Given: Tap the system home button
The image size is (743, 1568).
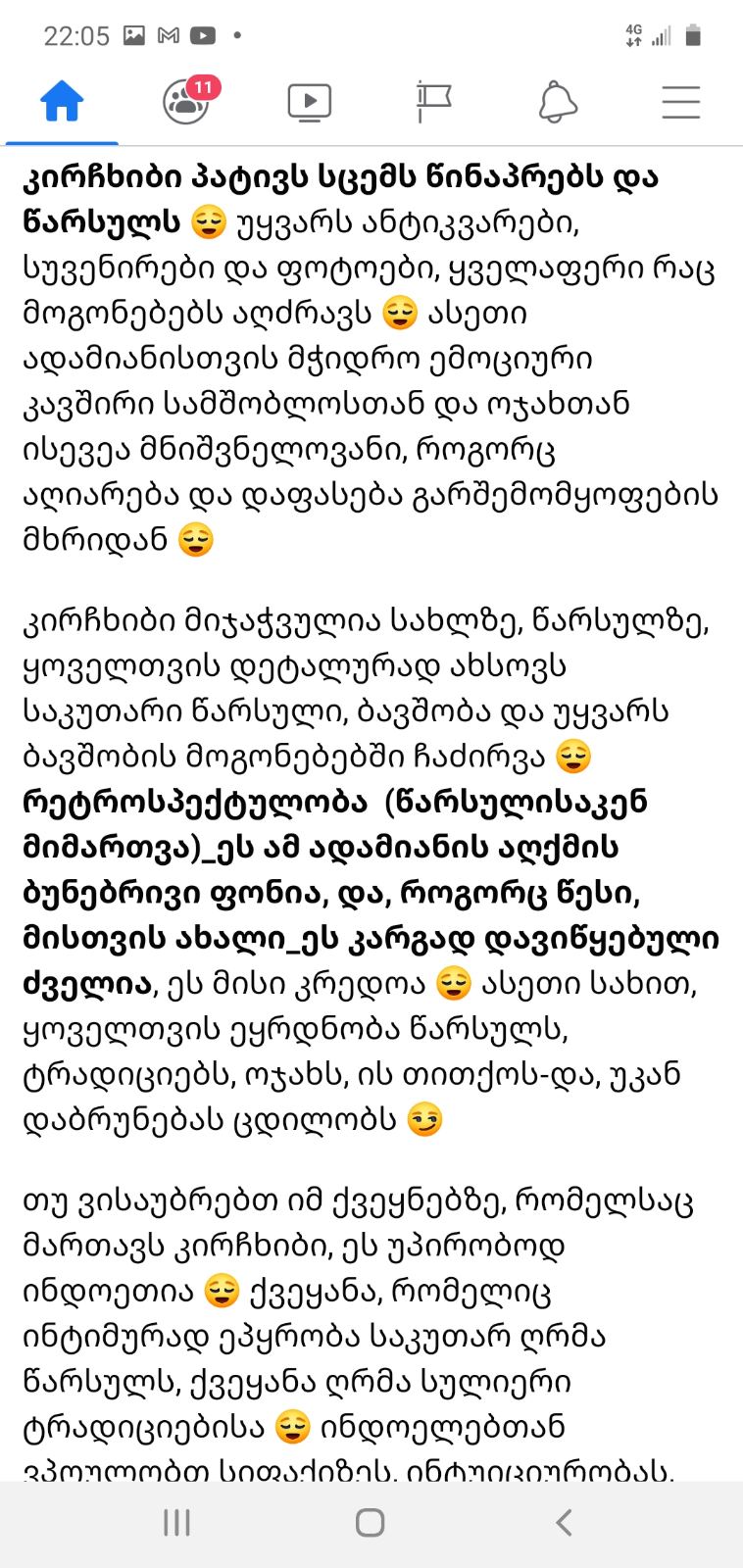Looking at the screenshot, I should (370, 1522).
